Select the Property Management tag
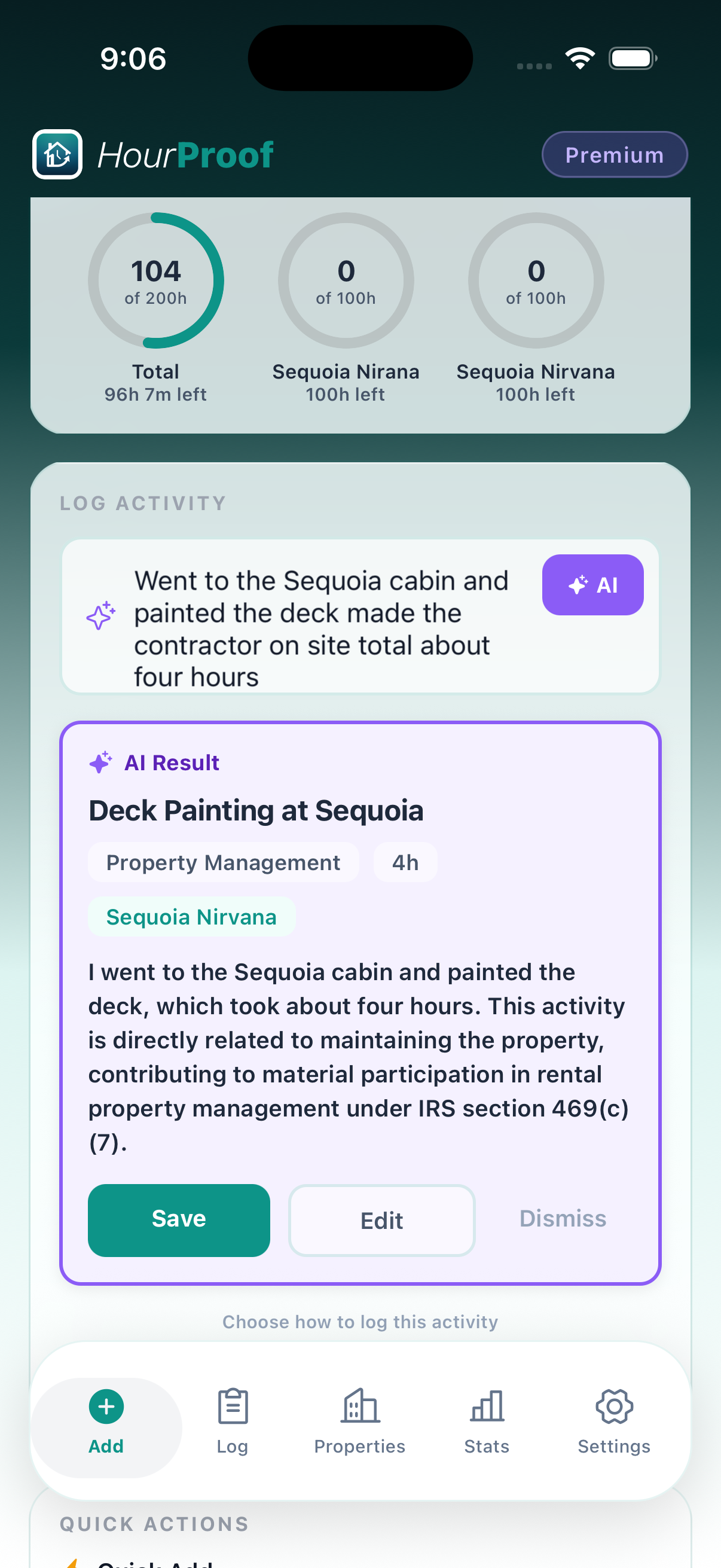This screenshot has height=1568, width=721. click(224, 862)
